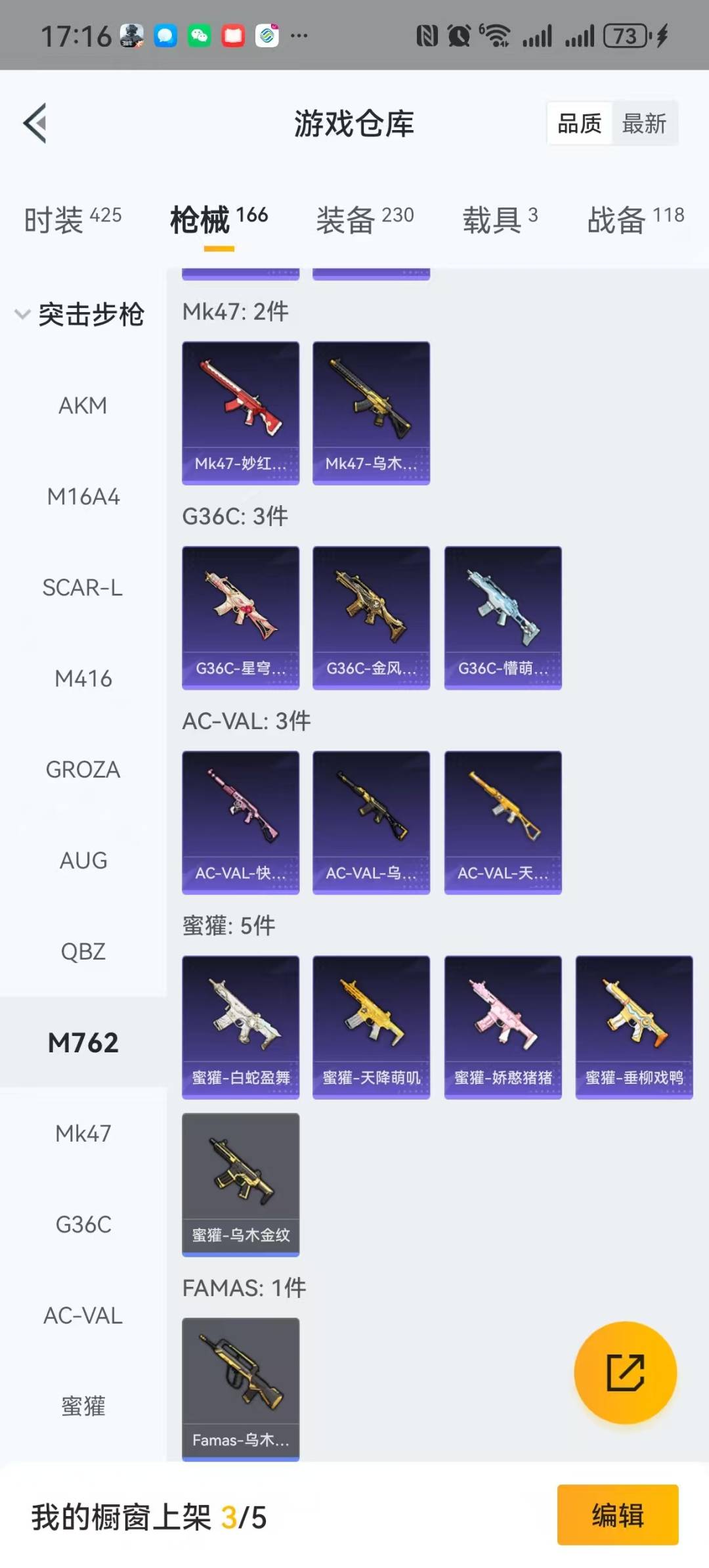
Task: Open the 蜜獾-白蛇盈舞 skin tile
Action: [241, 1027]
